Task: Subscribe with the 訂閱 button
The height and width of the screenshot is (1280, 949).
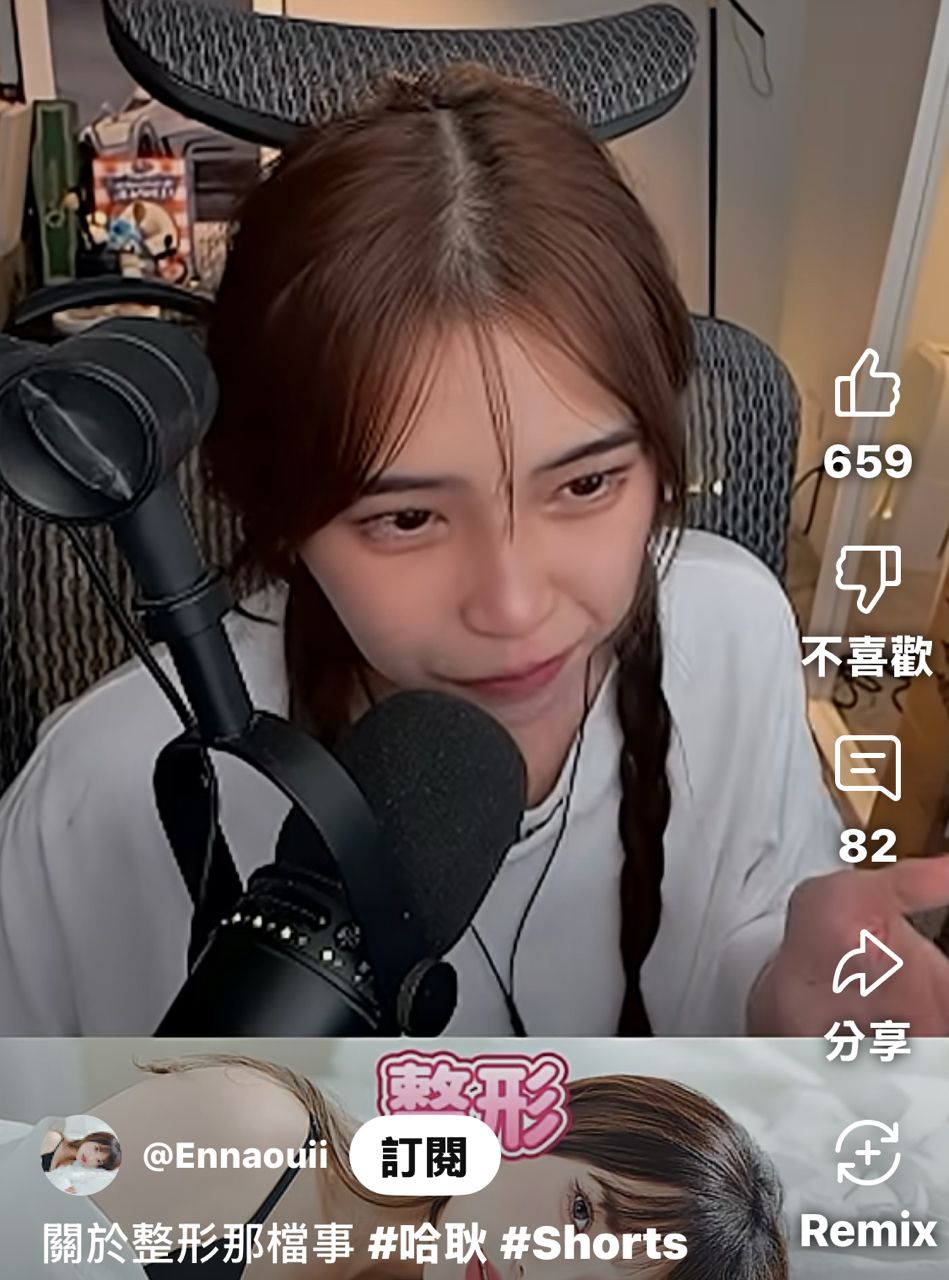Action: pyautogui.click(x=424, y=1157)
